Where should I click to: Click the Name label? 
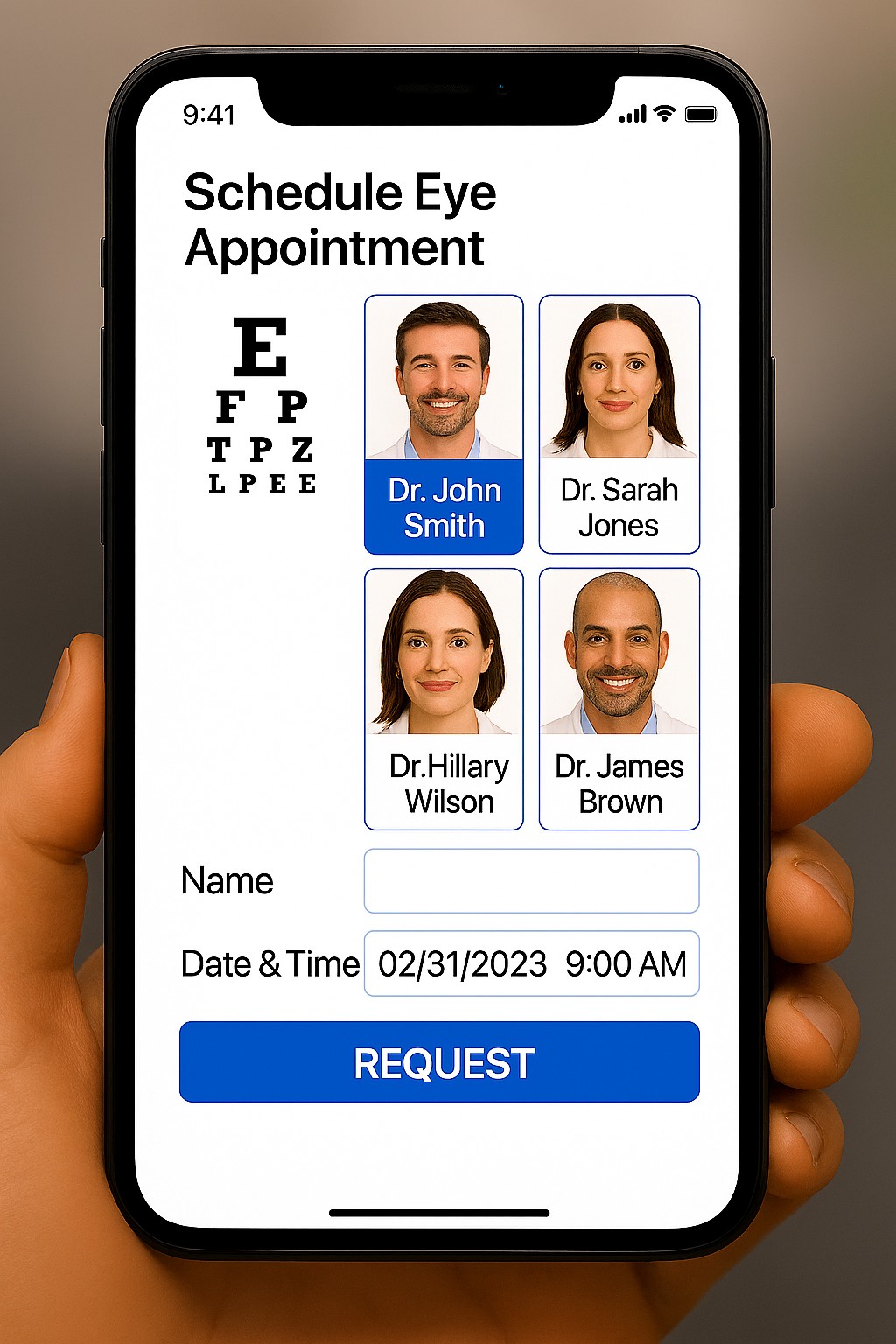click(227, 881)
